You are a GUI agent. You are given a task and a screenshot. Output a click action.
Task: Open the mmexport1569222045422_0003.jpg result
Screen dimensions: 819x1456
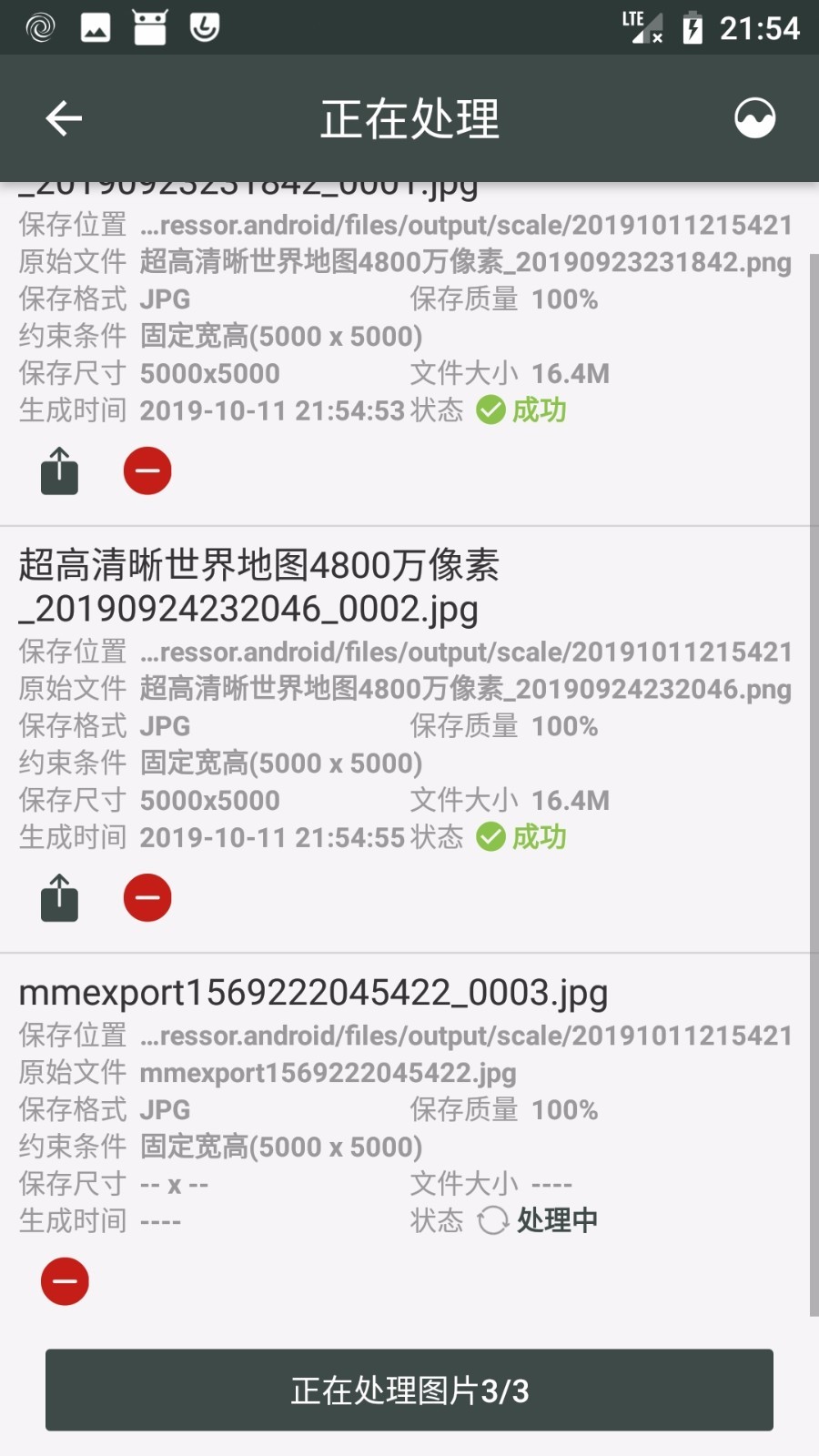[x=313, y=993]
